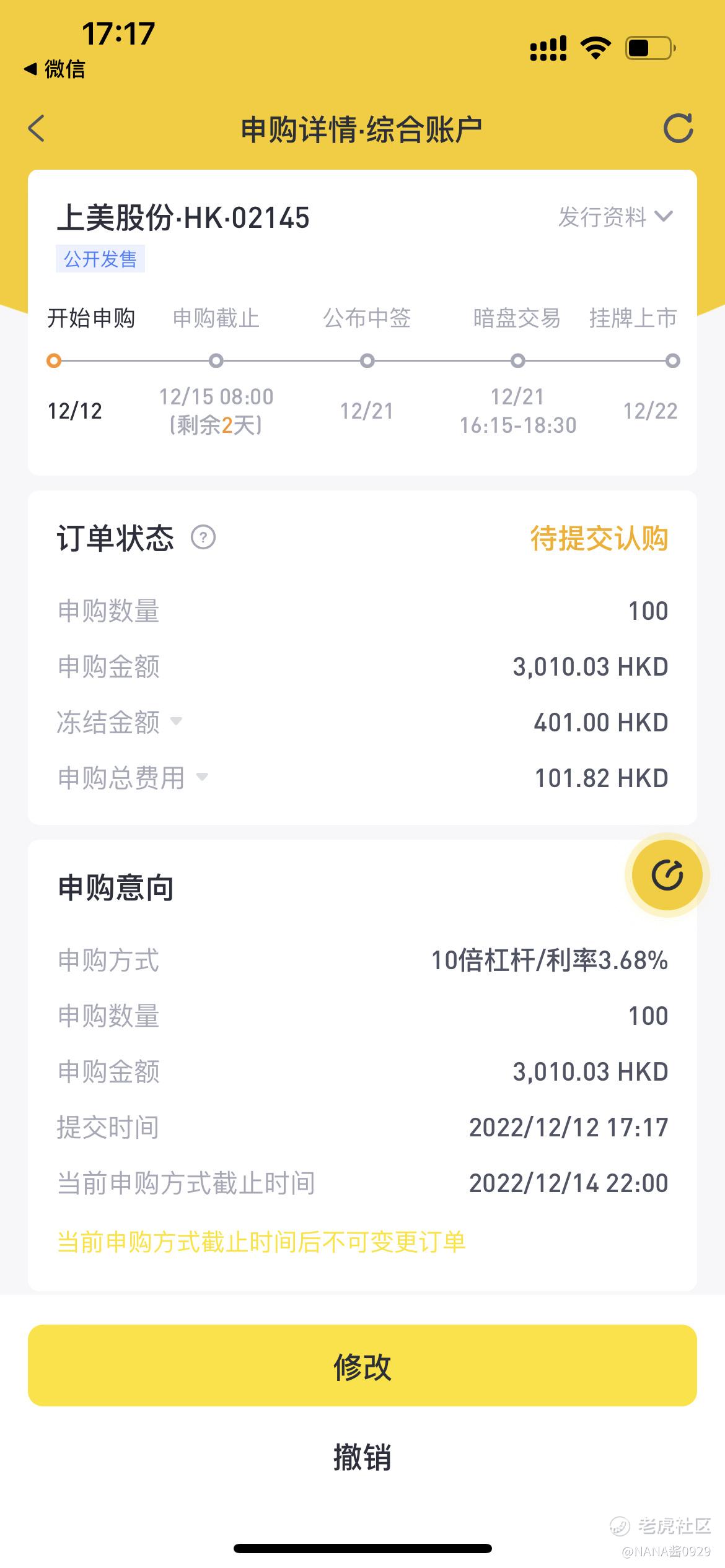The width and height of the screenshot is (725, 1568).
Task: Tap the floating yellow circular-arrow button
Action: [667, 875]
